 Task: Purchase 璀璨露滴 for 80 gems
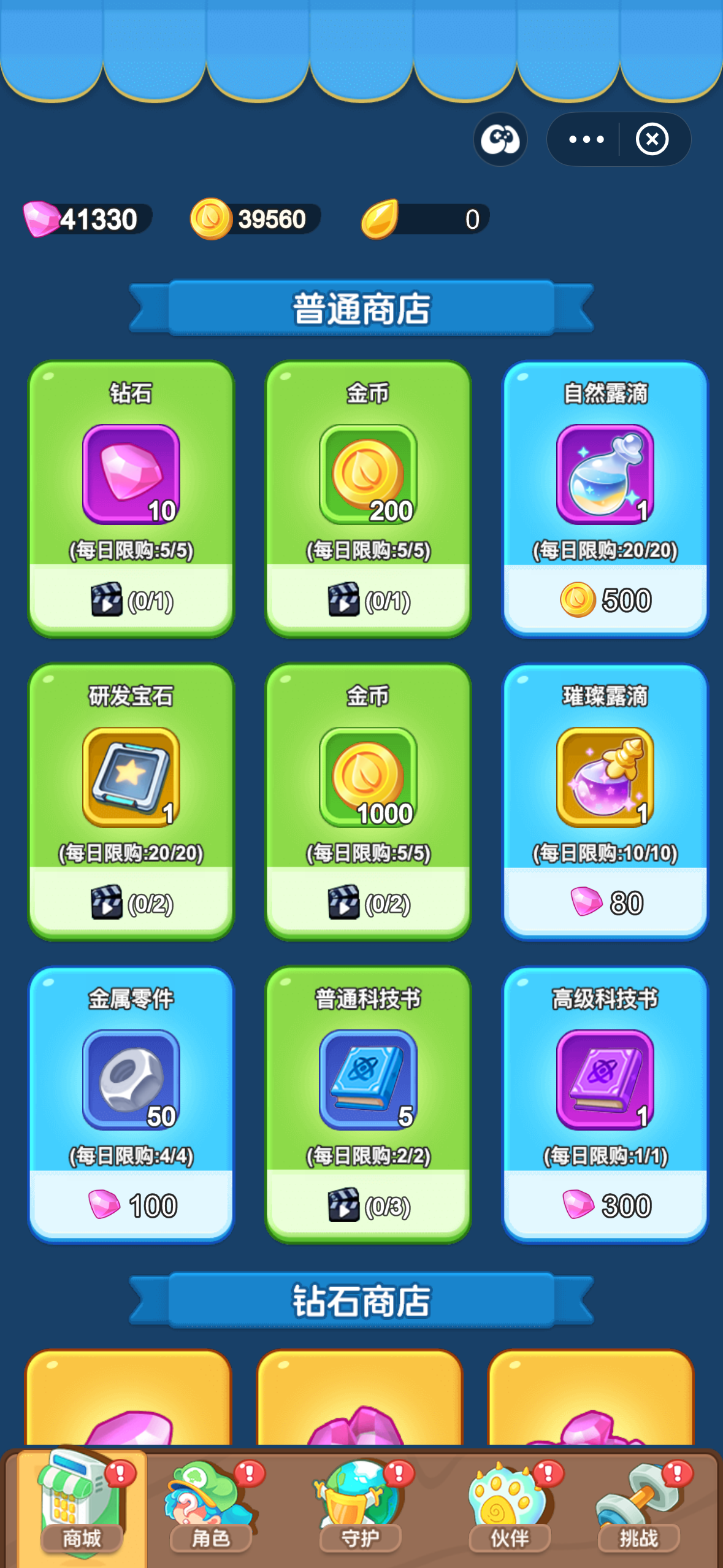[605, 902]
